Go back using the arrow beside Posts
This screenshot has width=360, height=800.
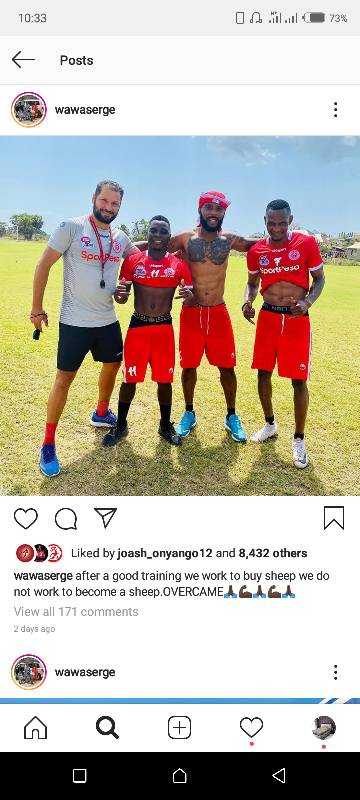coord(23,60)
